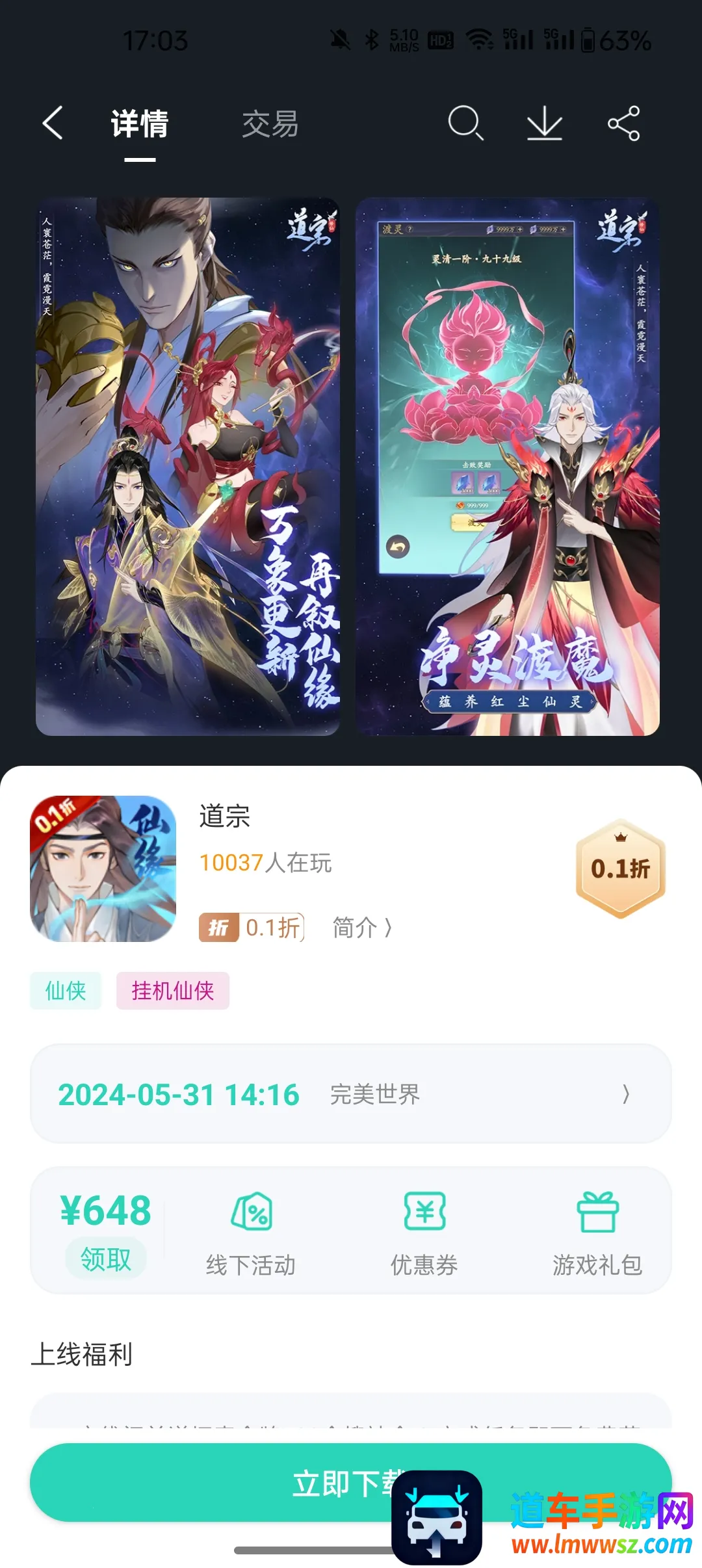Open the 简介 introduction link
Viewport: 702px width, 1568px height.
(x=361, y=927)
